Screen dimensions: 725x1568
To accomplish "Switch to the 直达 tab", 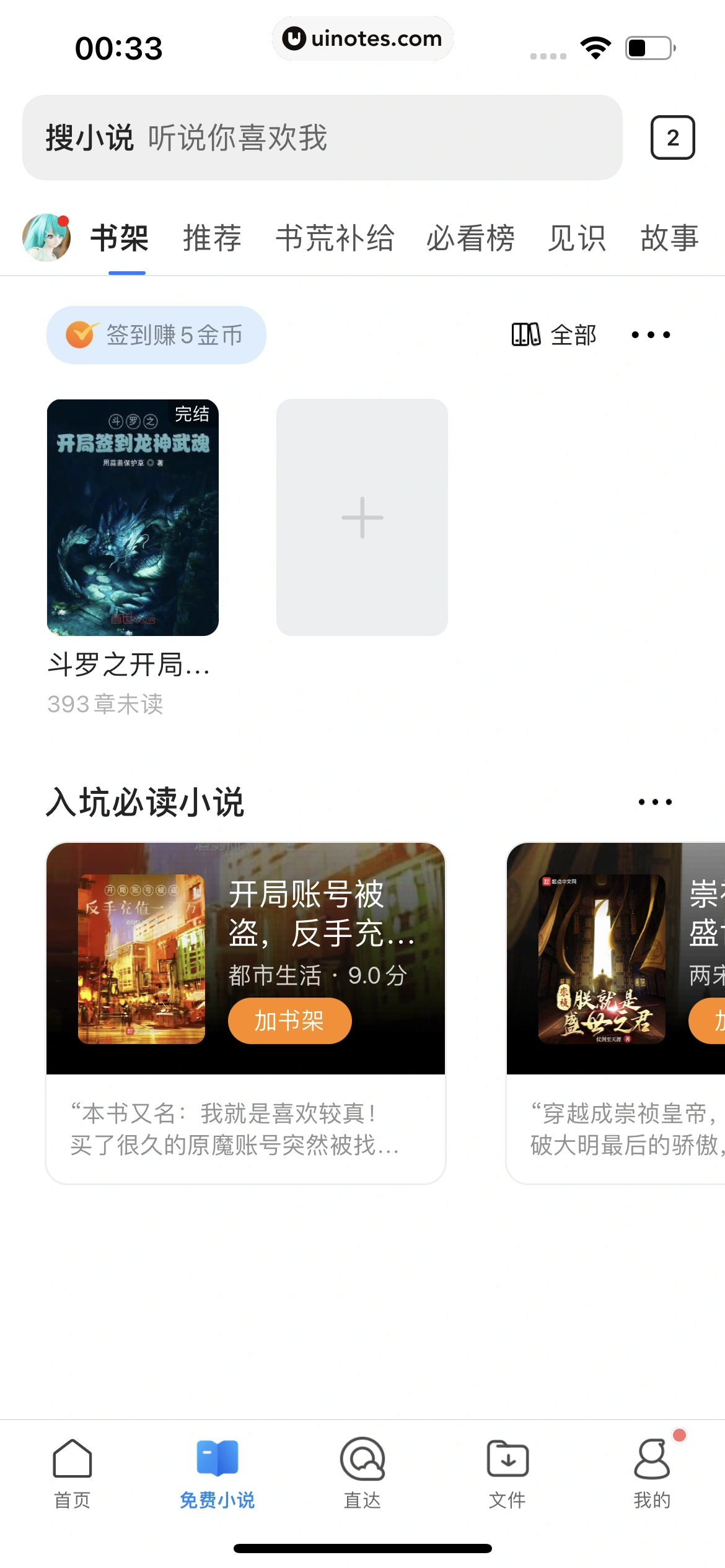I will pos(362,1474).
